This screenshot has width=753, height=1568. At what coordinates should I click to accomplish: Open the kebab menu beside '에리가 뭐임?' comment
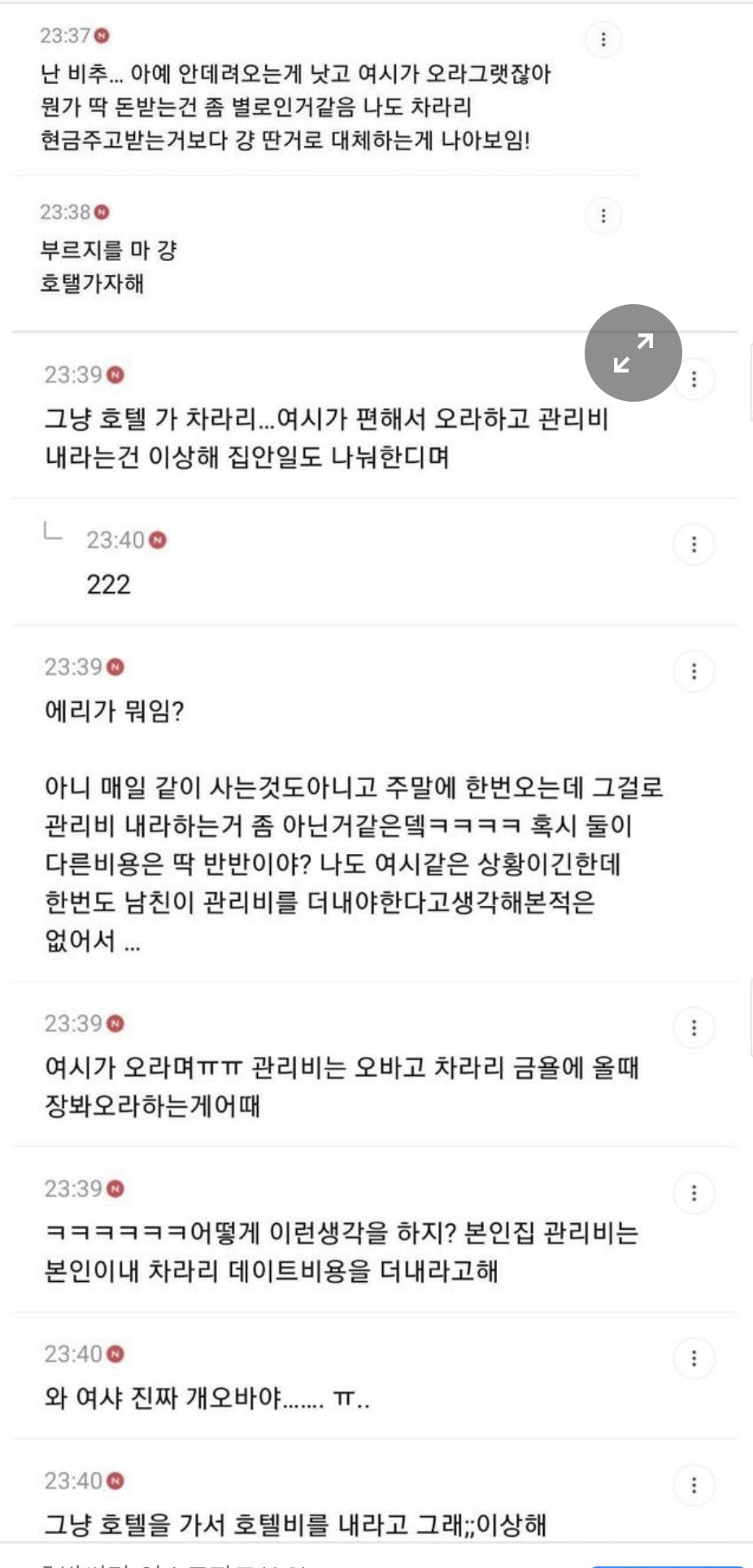click(x=694, y=670)
